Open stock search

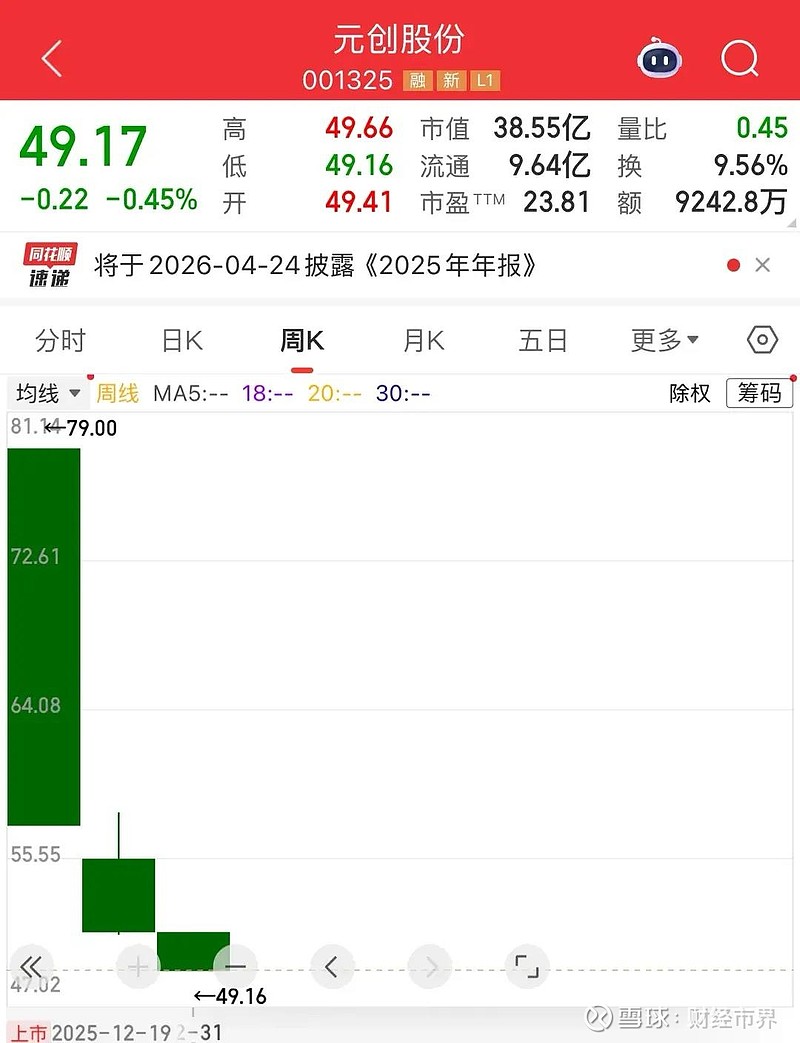tap(740, 59)
